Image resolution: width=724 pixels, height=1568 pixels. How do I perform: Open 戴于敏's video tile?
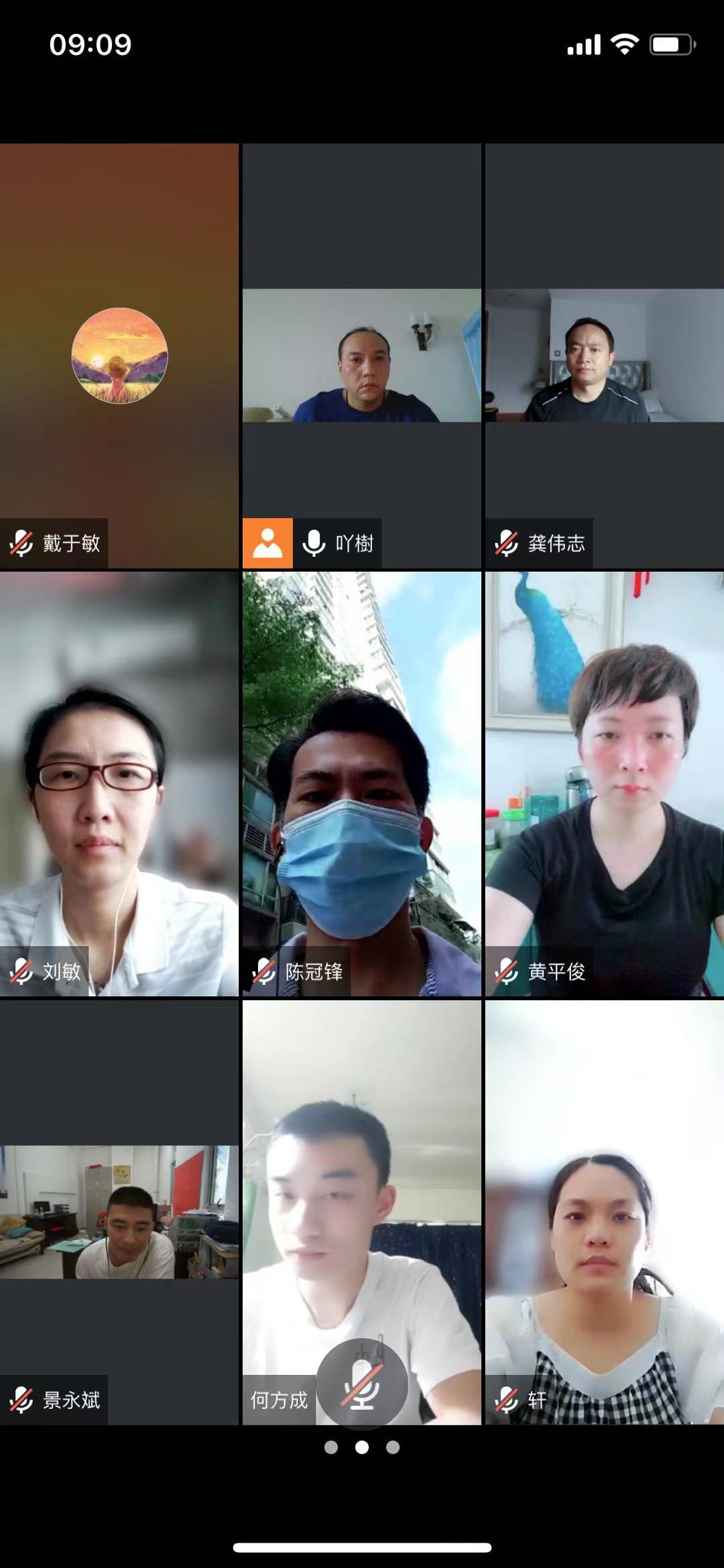click(x=119, y=356)
